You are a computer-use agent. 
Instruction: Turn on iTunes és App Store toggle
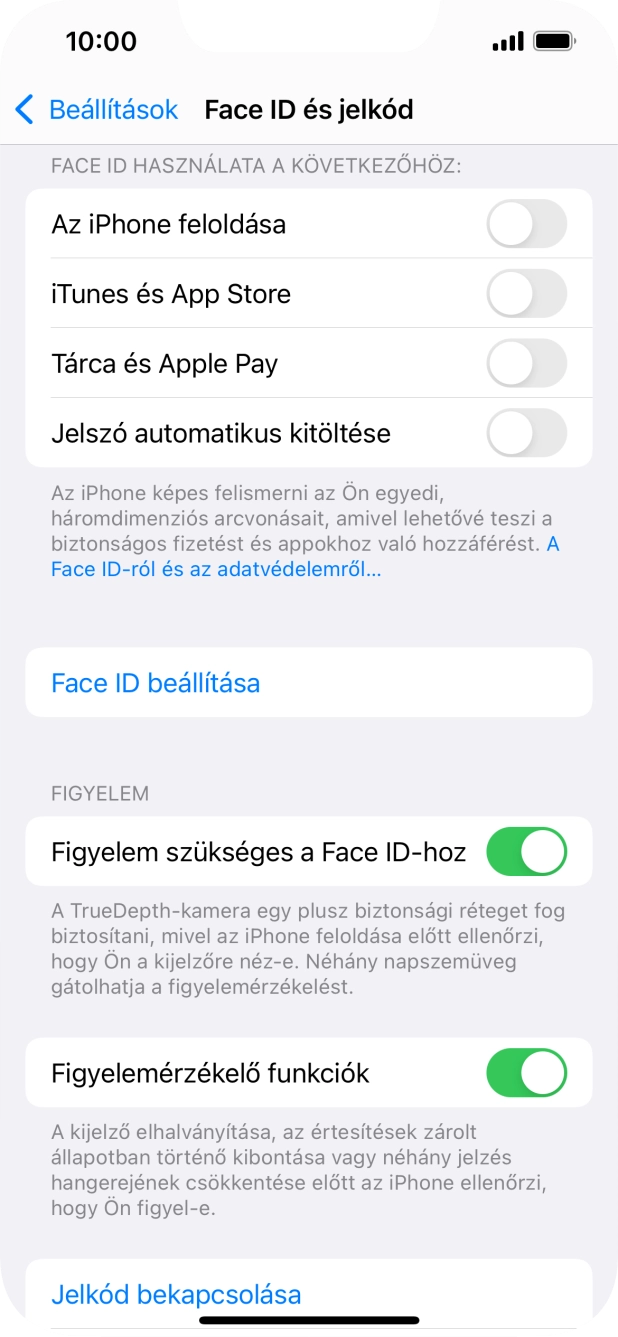pos(526,294)
